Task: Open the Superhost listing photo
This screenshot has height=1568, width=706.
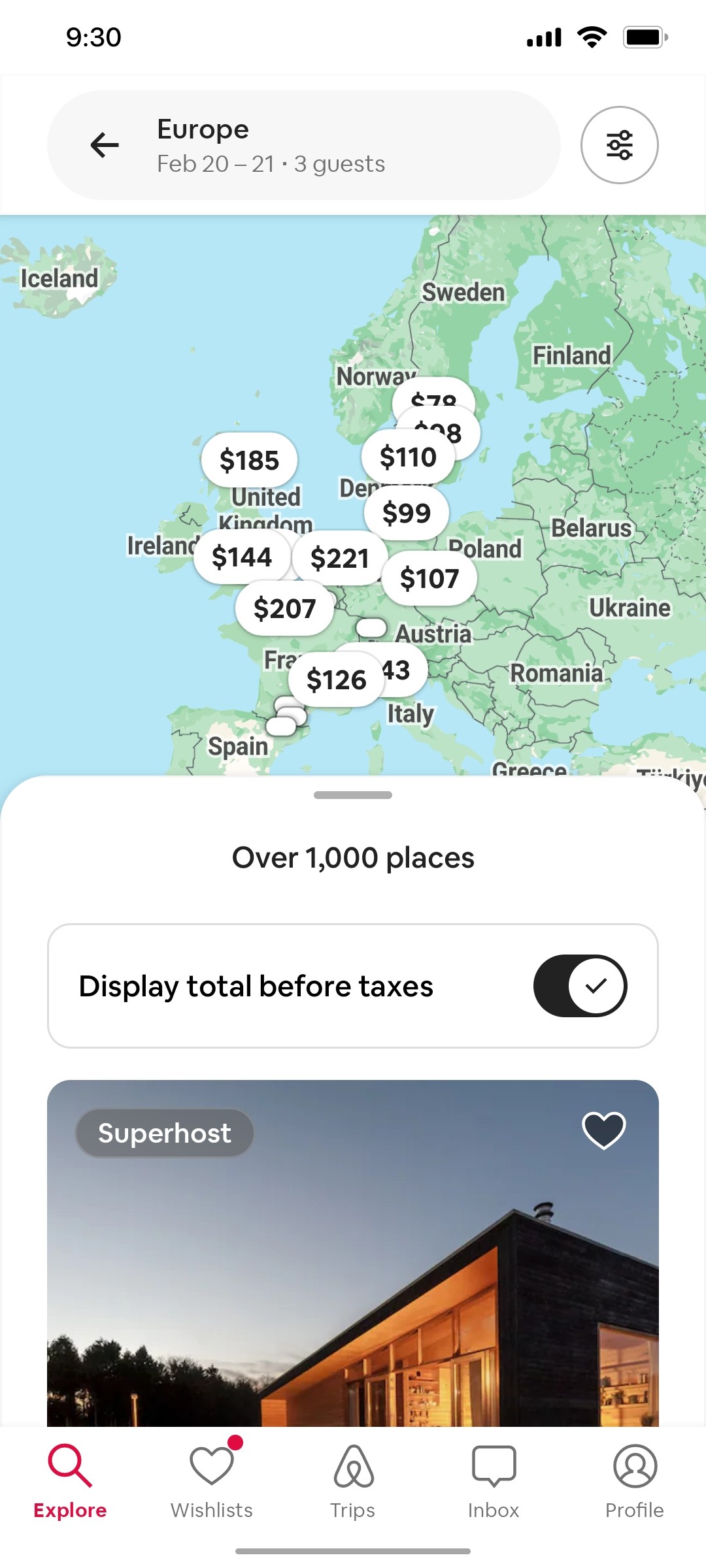Action: 352,1274
